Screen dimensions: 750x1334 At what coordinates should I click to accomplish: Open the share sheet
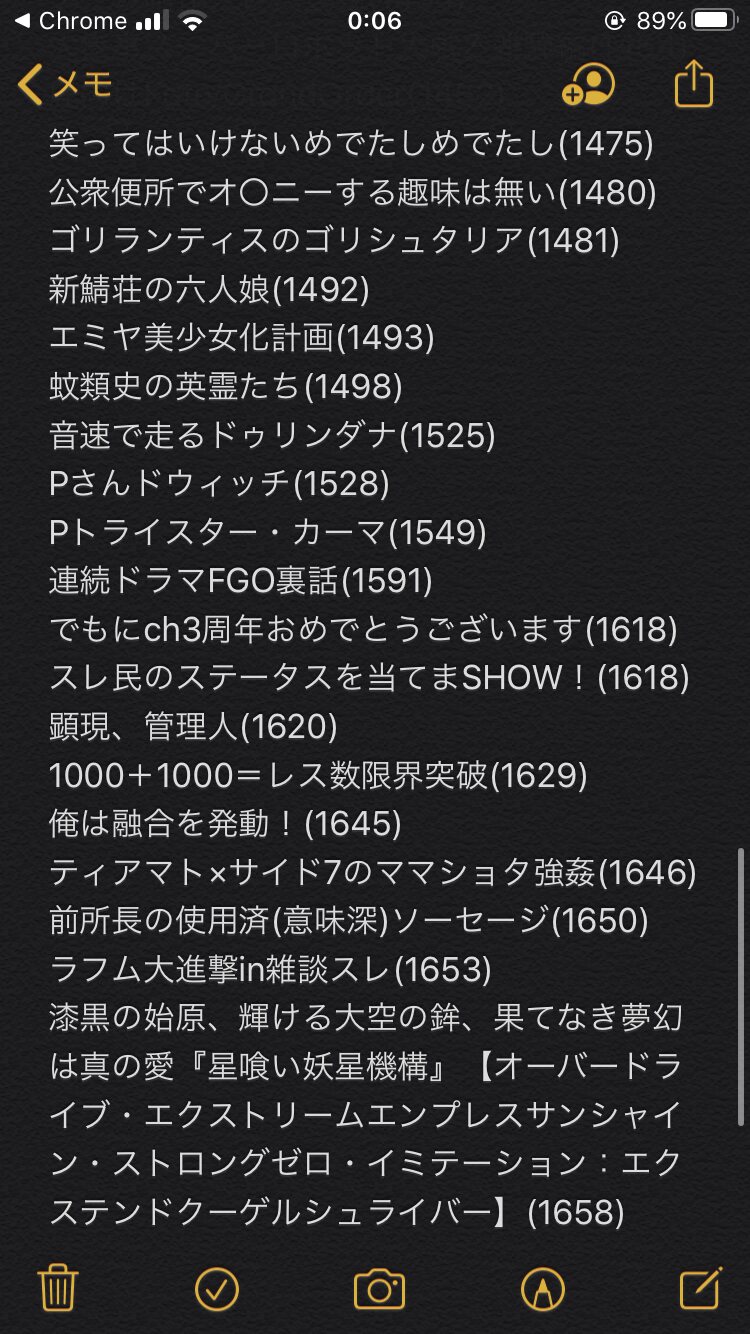click(x=693, y=85)
